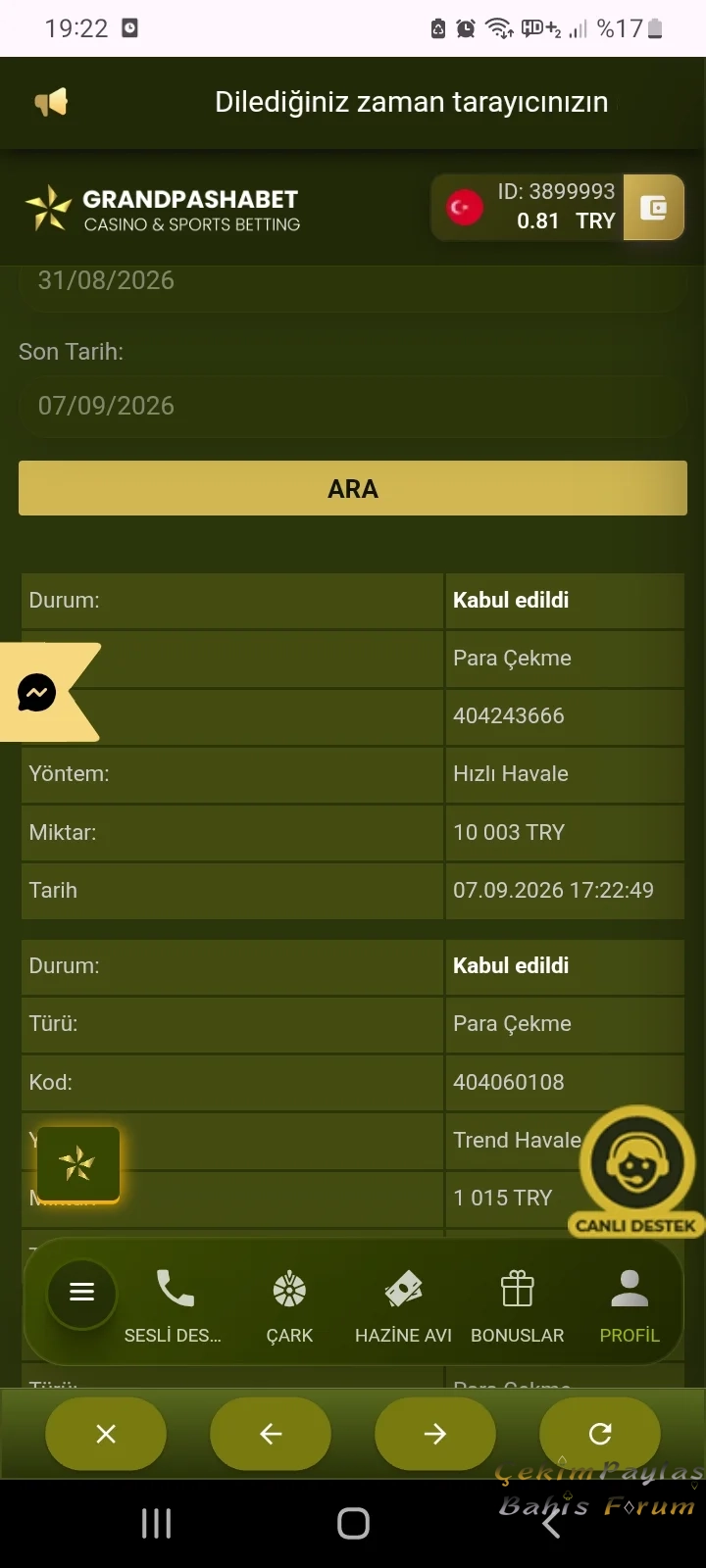
Task: Open the Profil tab
Action: click(630, 1305)
